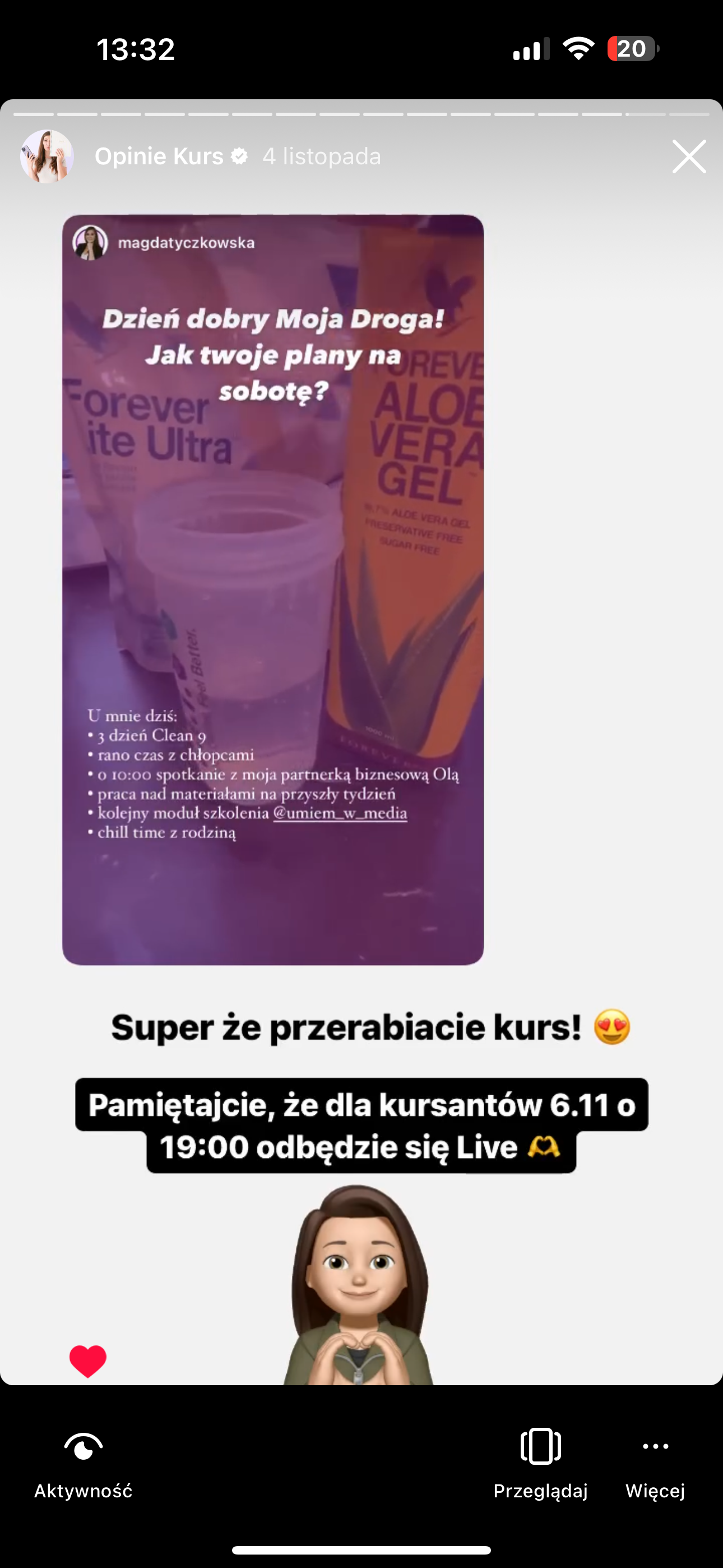Open Opinie Kurs profile picture
The width and height of the screenshot is (723, 1568).
coord(47,156)
